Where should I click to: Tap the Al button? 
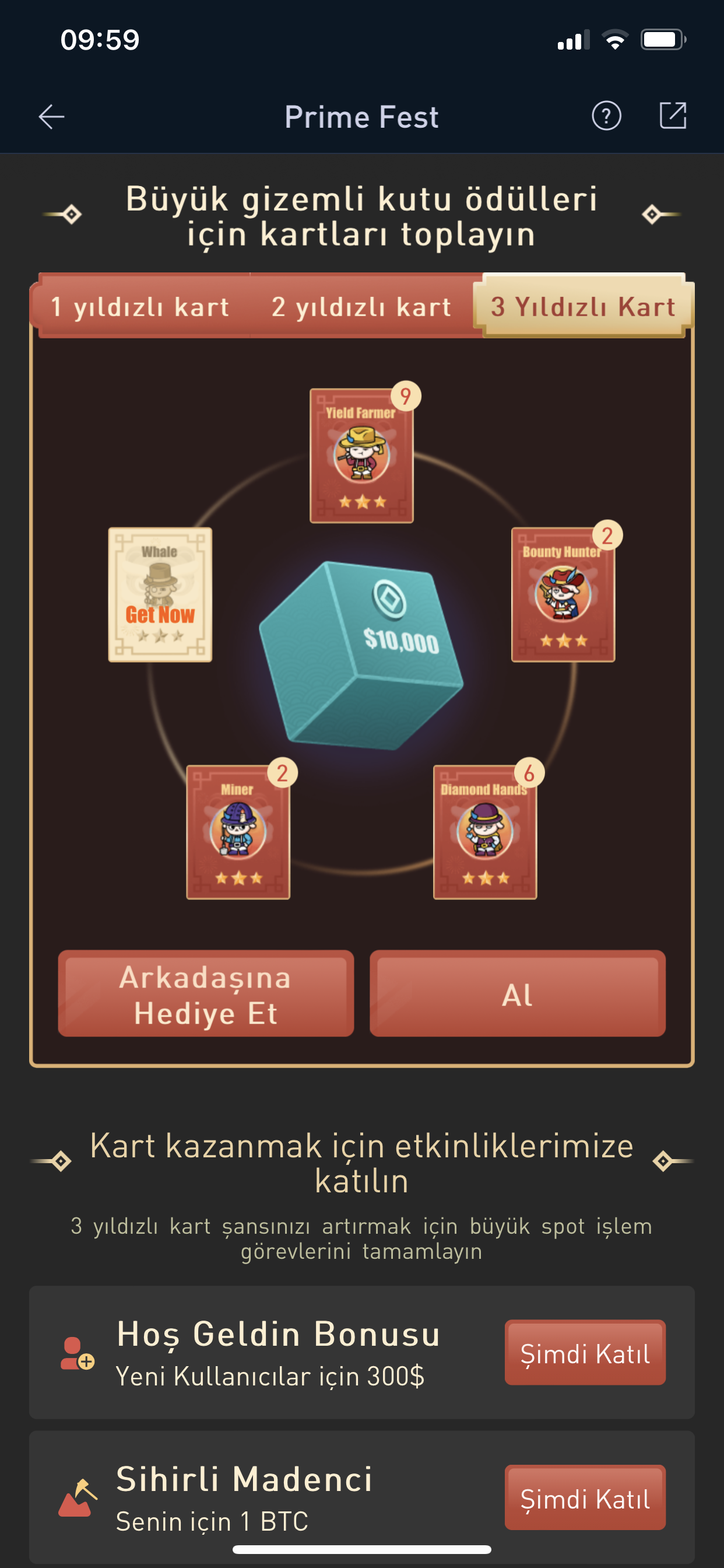coord(517,993)
